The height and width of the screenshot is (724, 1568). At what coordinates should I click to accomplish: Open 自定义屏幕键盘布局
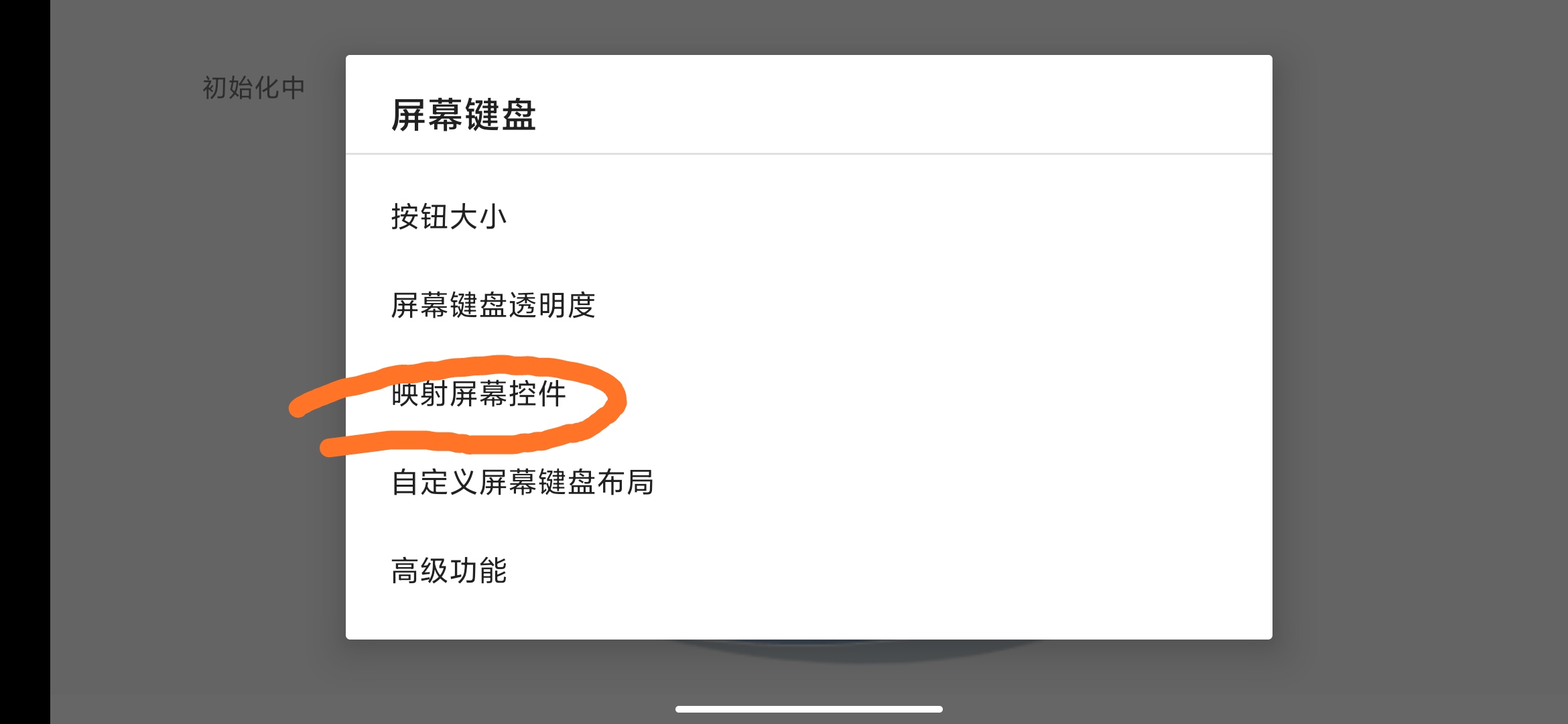(x=522, y=483)
